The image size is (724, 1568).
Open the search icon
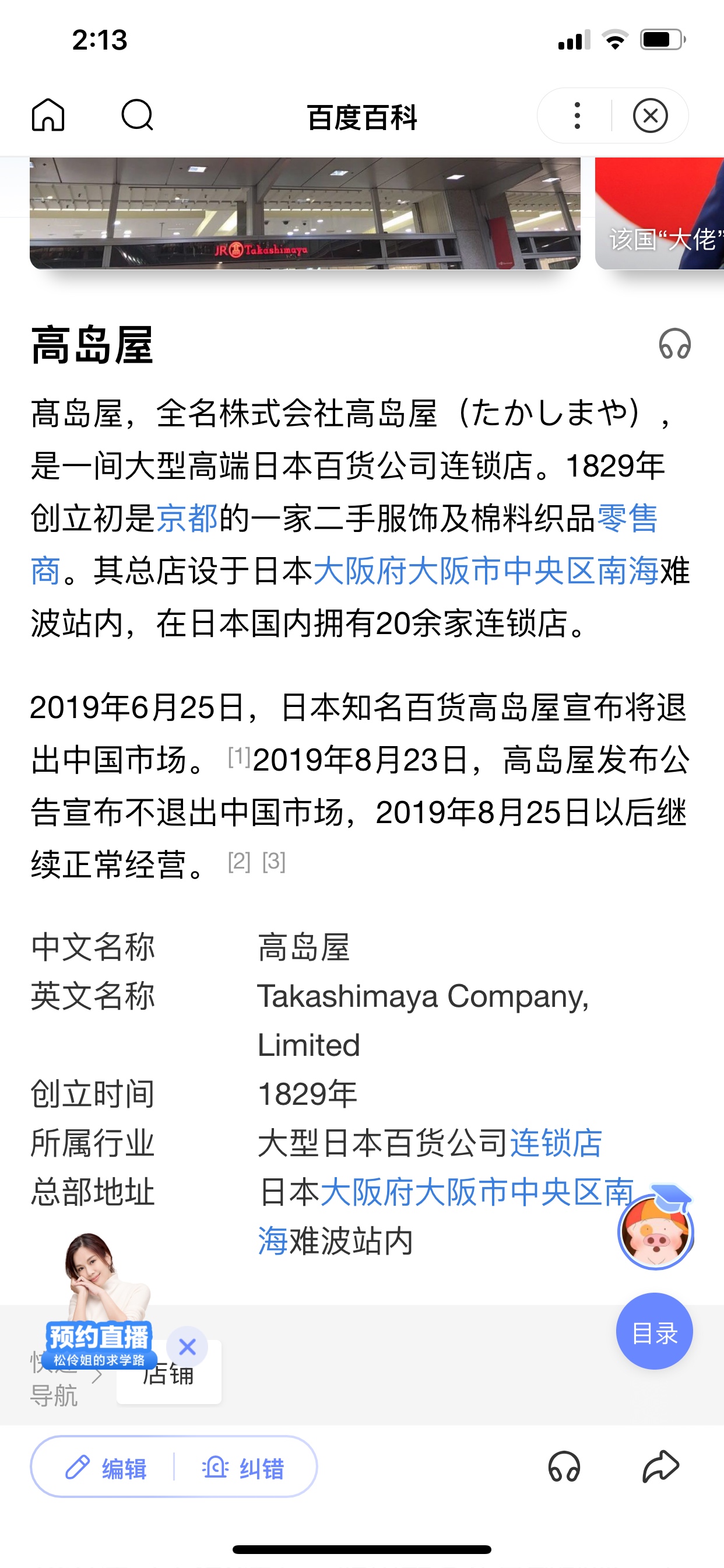[x=138, y=115]
